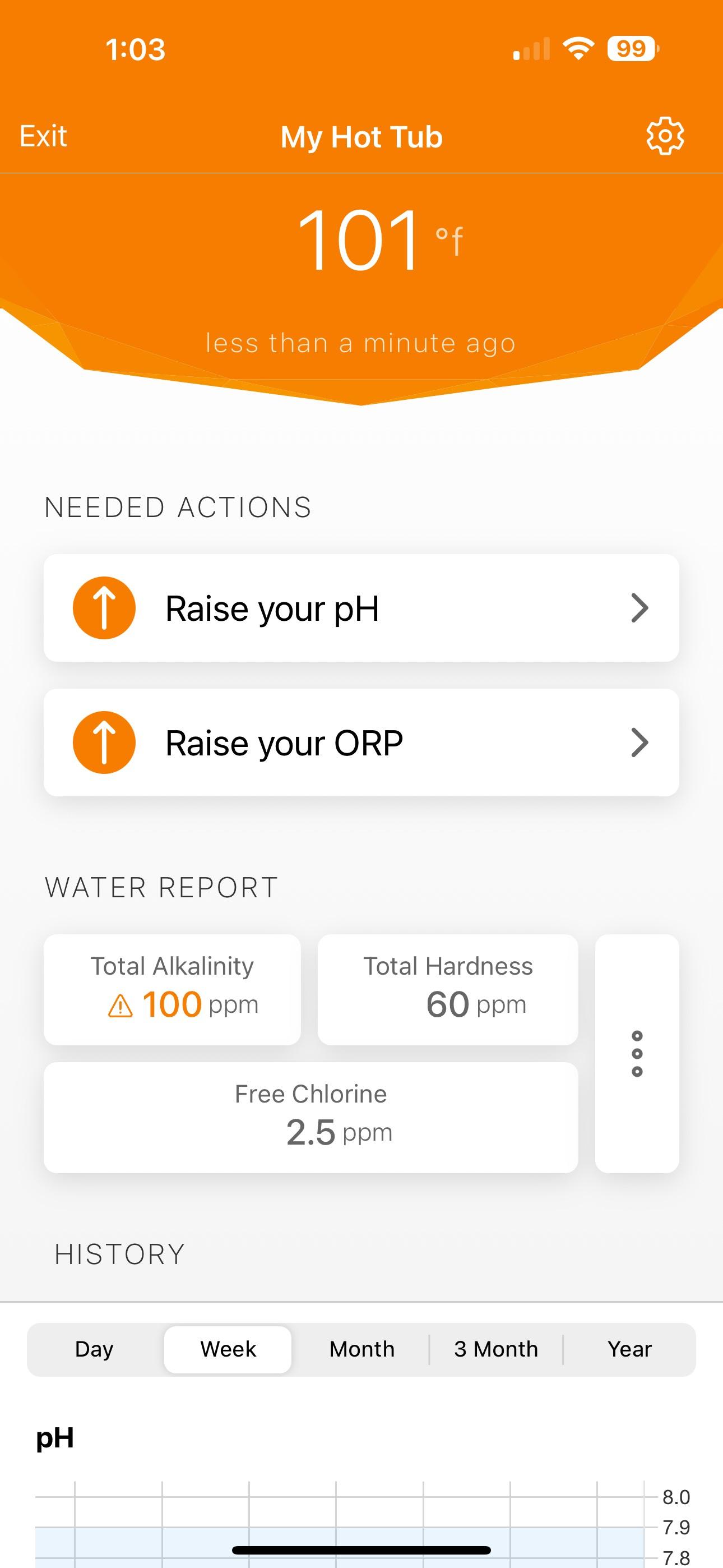View Total Hardness details
The height and width of the screenshot is (1568, 723).
click(448, 990)
